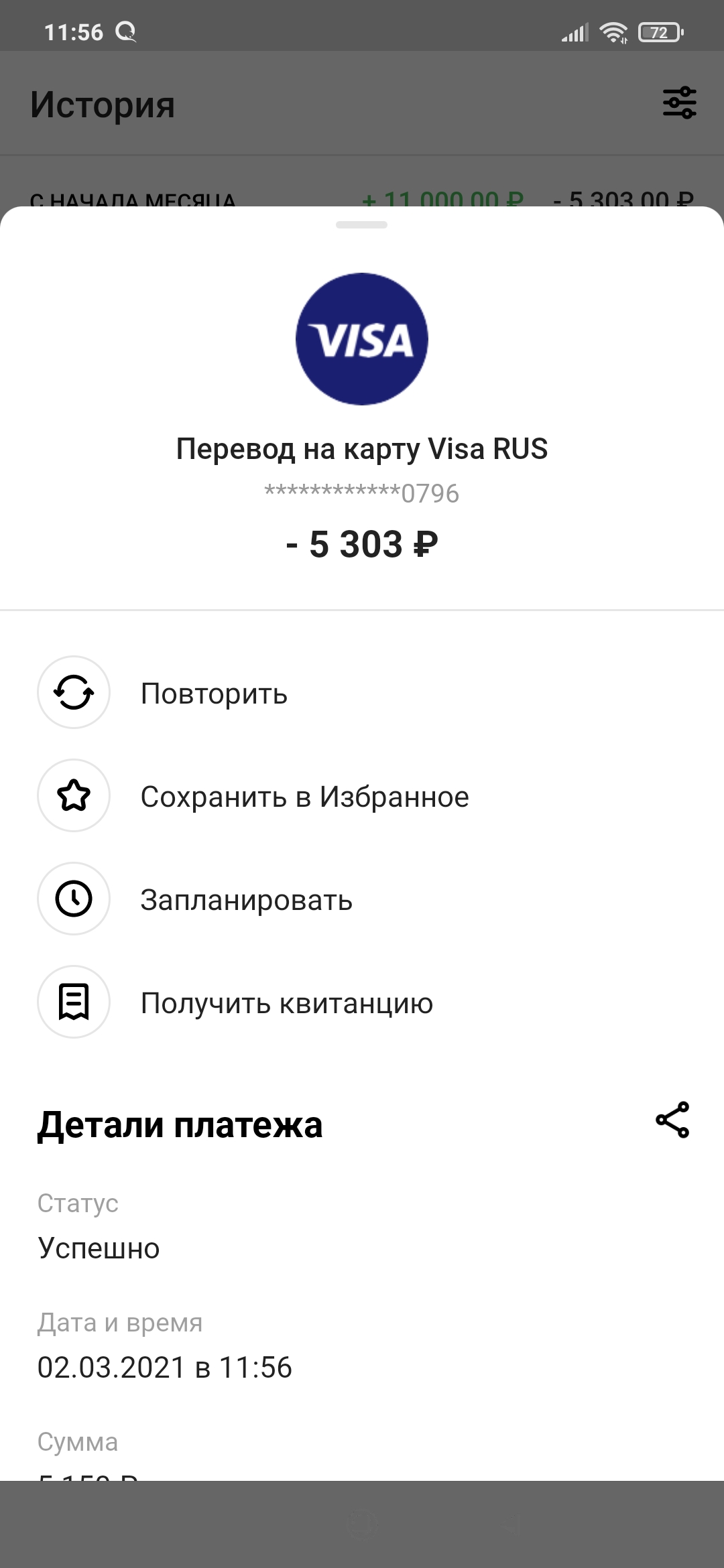Share the payment details
The width and height of the screenshot is (724, 1568).
click(672, 1120)
